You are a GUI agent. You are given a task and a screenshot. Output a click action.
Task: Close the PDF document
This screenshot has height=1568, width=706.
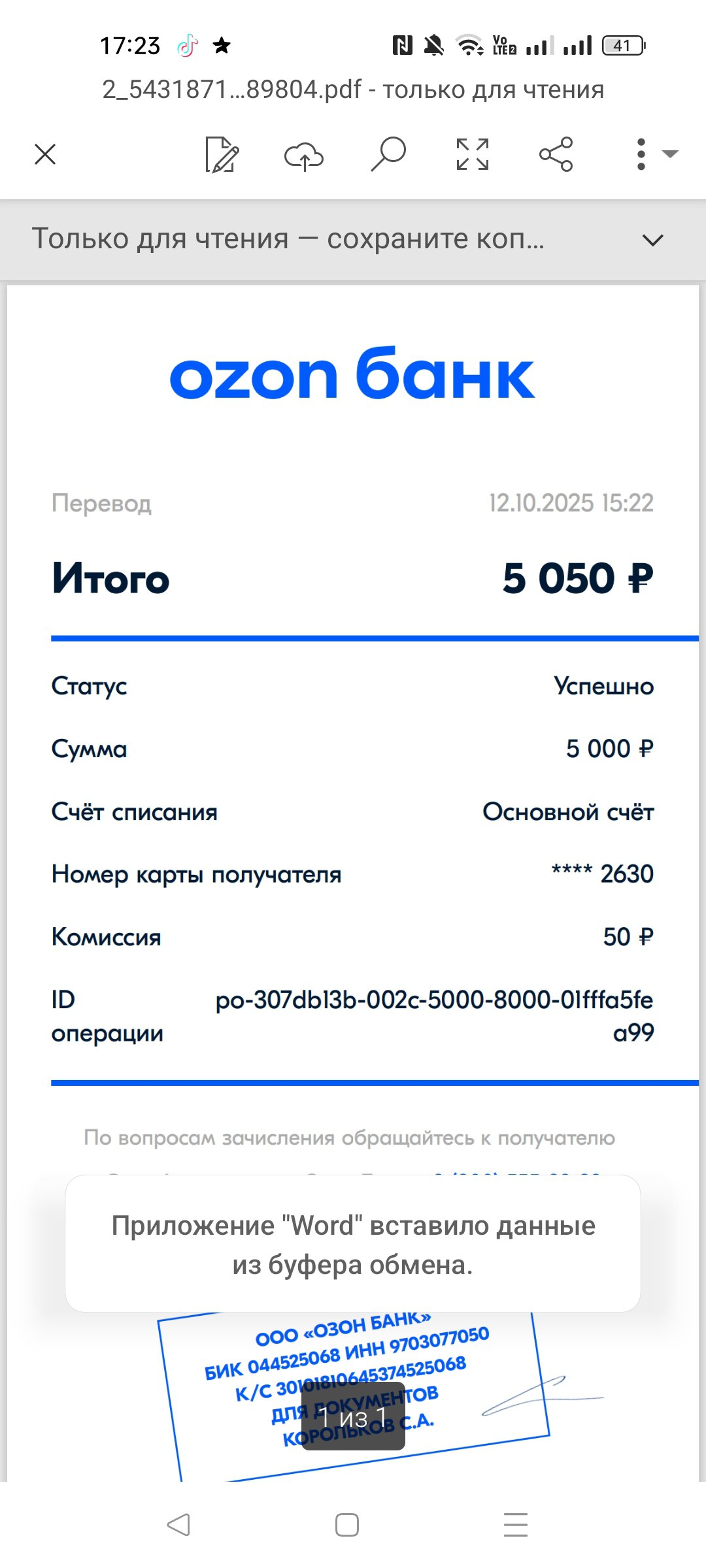coord(45,155)
